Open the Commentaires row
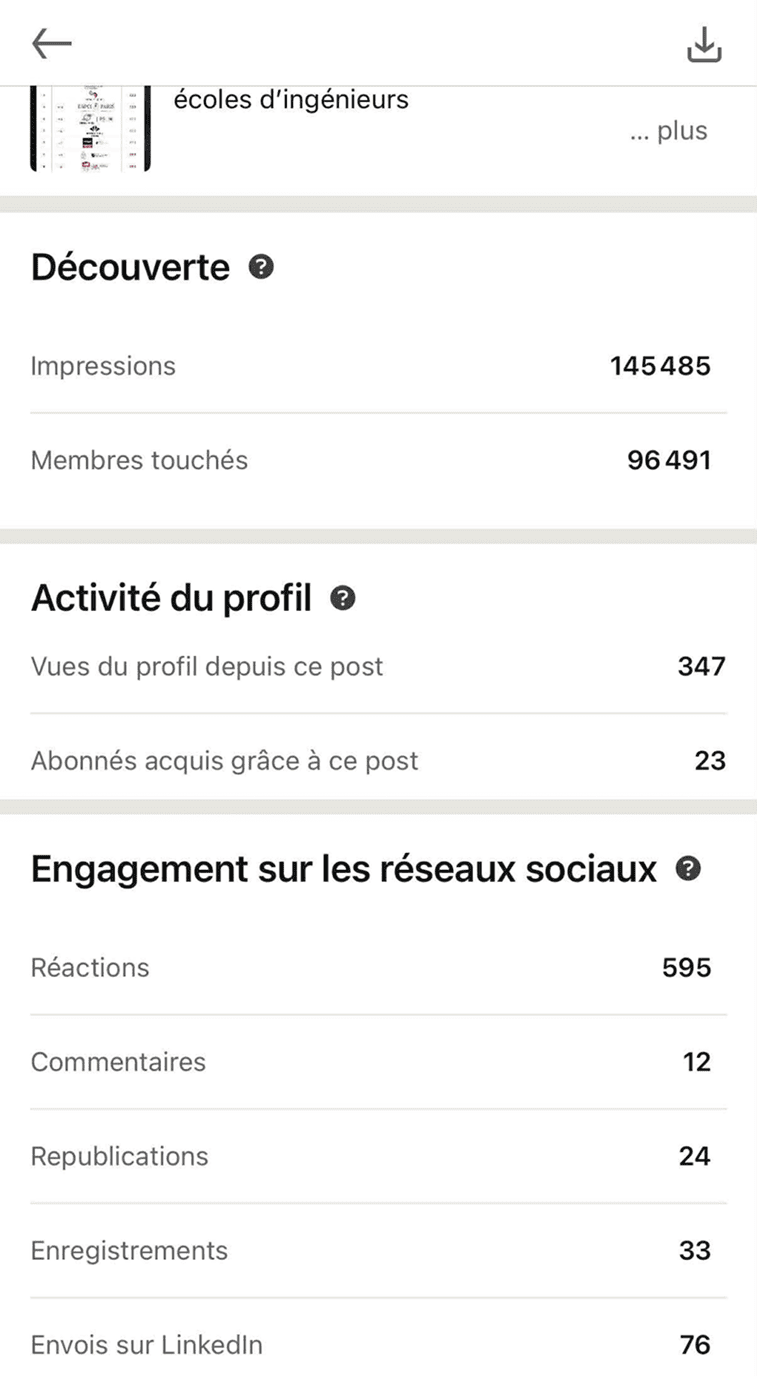Viewport: 758px width, 1376px height. click(378, 1061)
